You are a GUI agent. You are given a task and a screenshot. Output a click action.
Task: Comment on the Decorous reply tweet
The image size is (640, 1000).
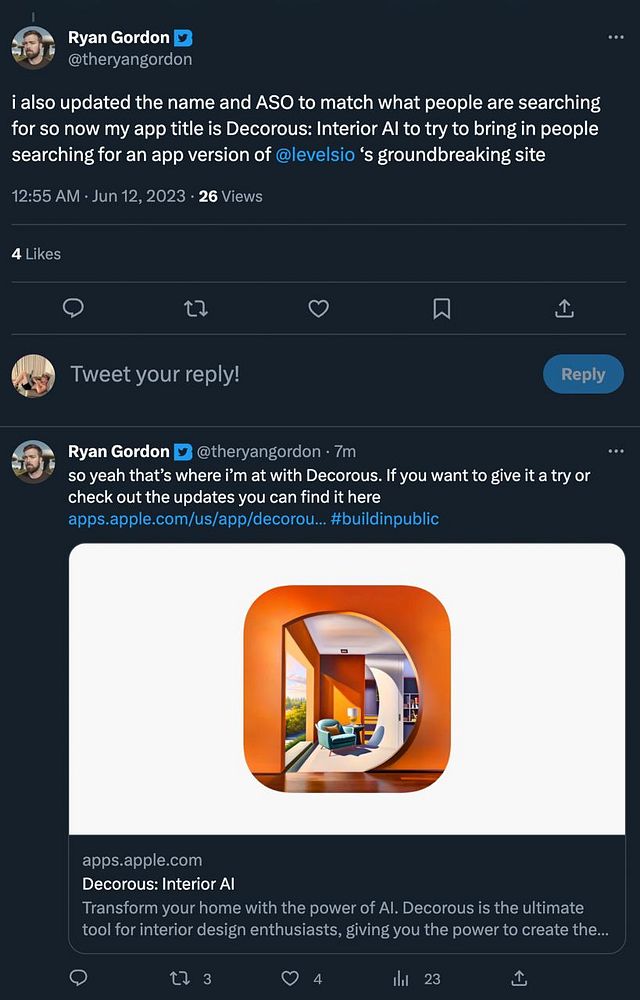tap(79, 978)
